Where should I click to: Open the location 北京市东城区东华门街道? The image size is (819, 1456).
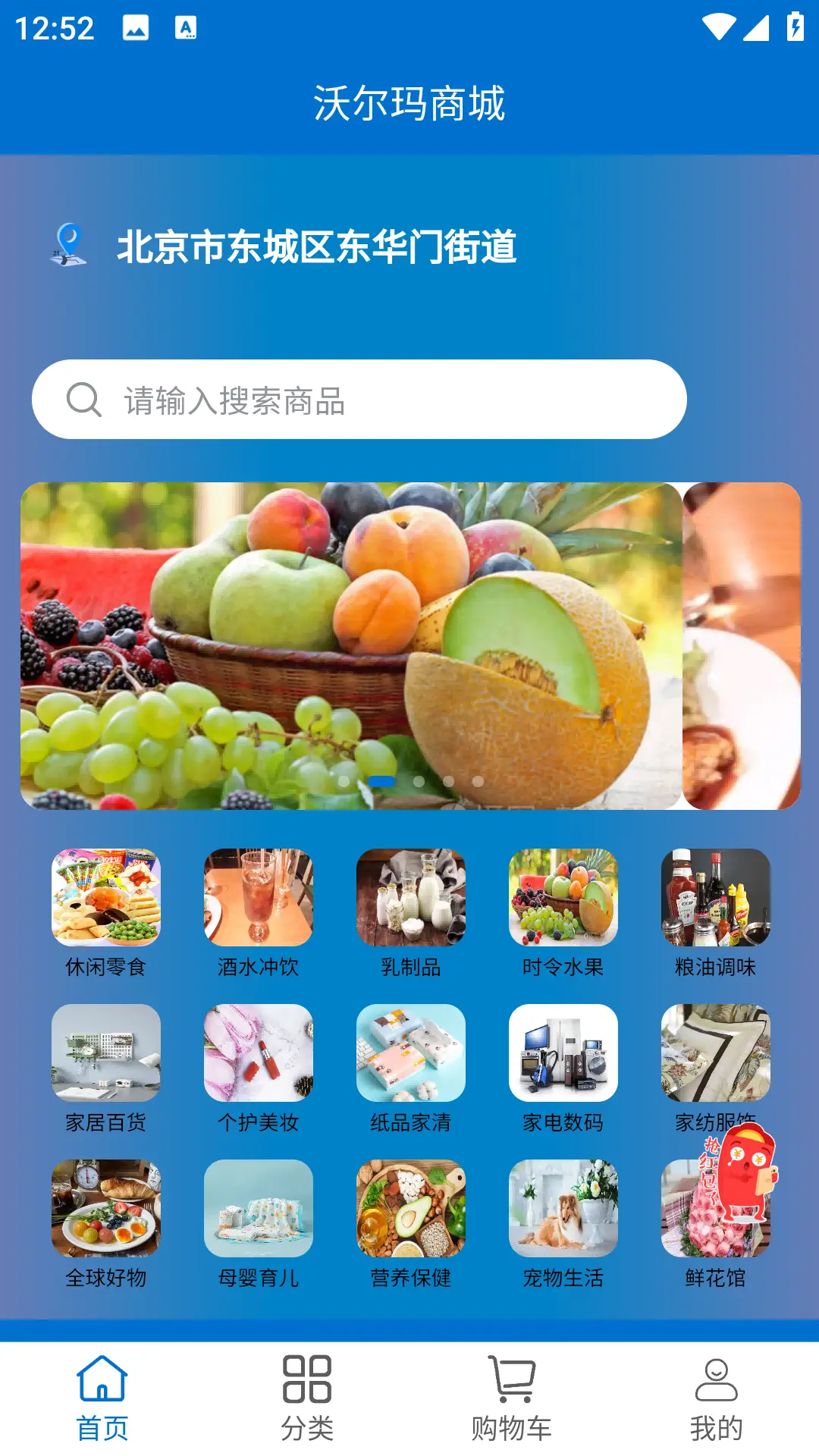[316, 247]
